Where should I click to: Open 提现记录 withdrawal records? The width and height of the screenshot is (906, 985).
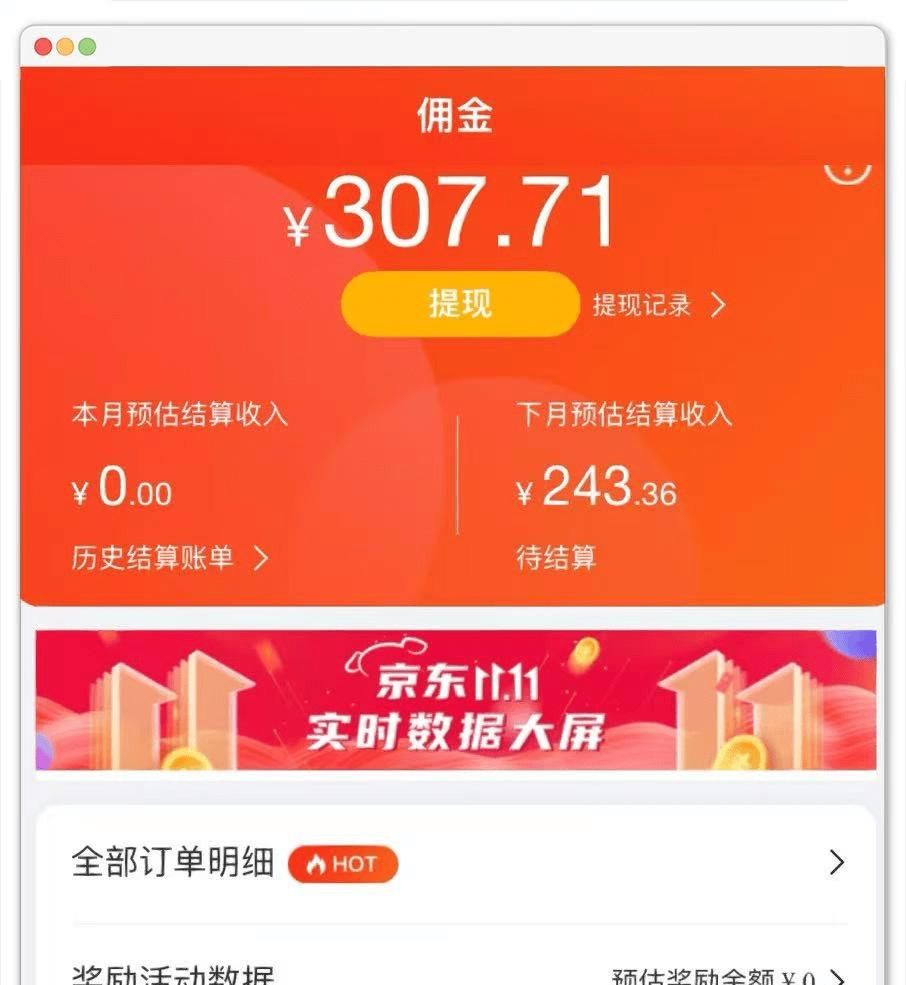(x=658, y=306)
